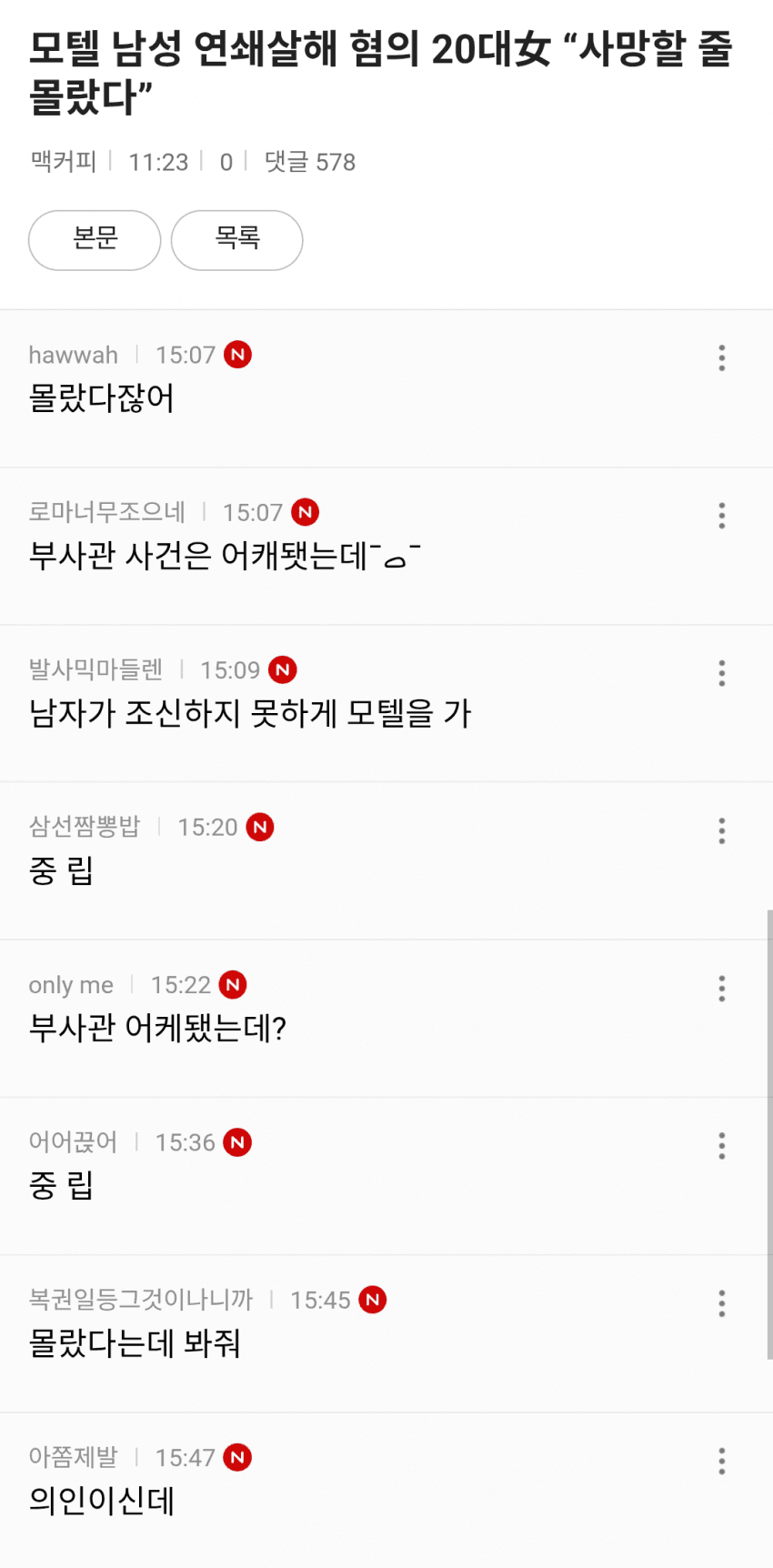Open the menu on 어어끊어's comment
The height and width of the screenshot is (1568, 773).
tap(722, 1146)
